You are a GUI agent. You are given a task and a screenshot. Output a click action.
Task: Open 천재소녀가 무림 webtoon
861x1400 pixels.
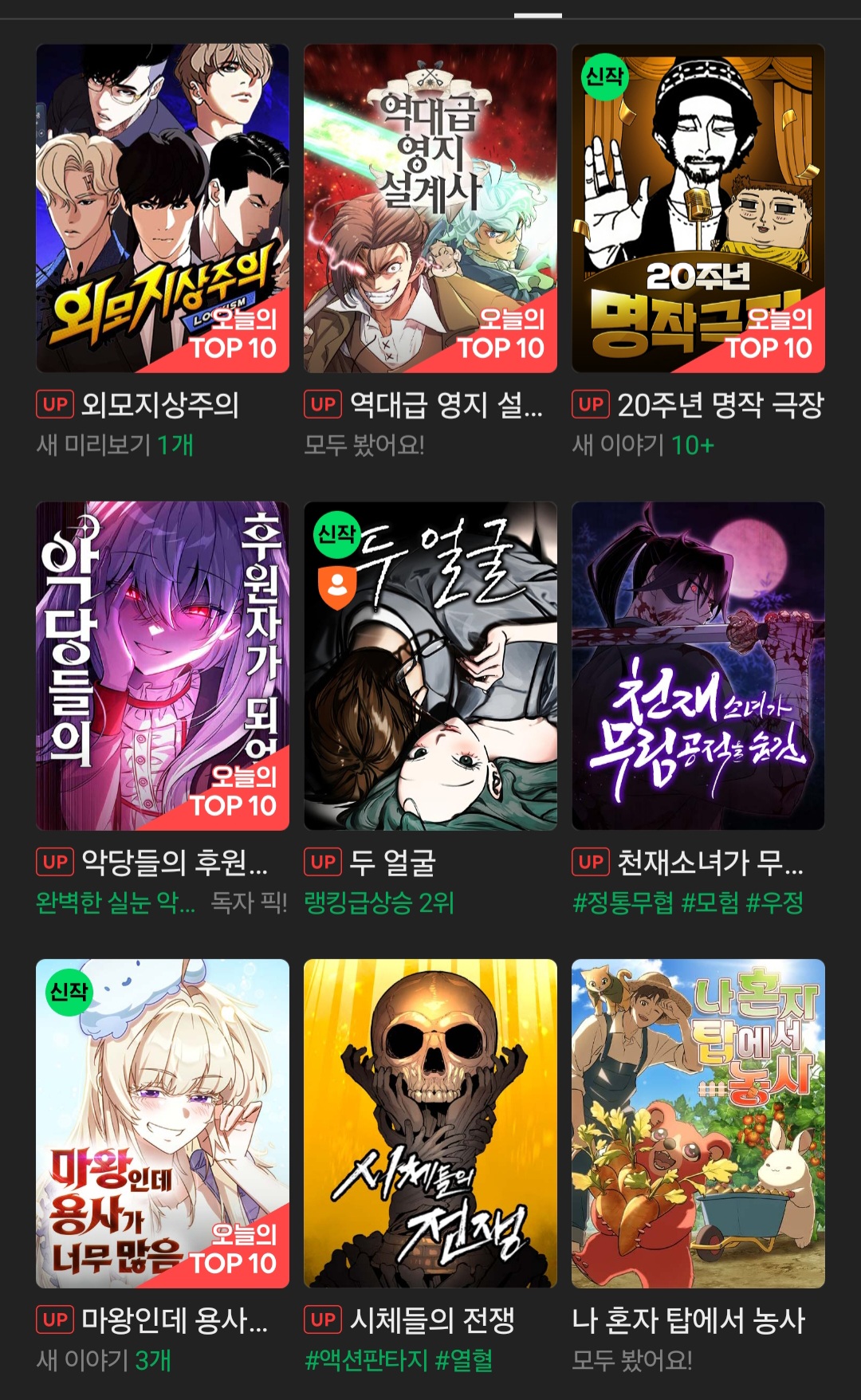(x=698, y=666)
